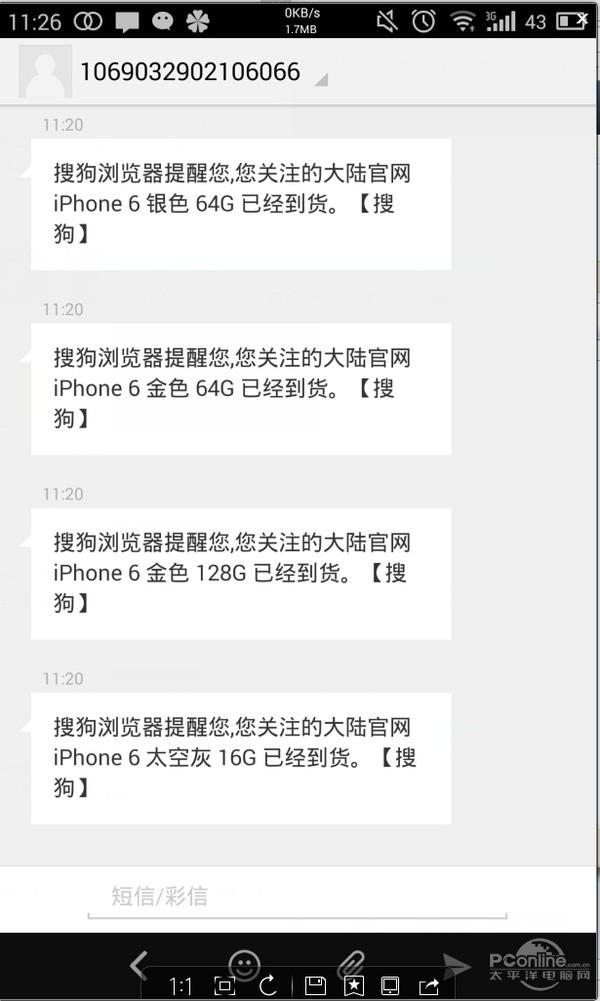The width and height of the screenshot is (600, 1001).
Task: Fit the image to screen
Action: (224, 986)
